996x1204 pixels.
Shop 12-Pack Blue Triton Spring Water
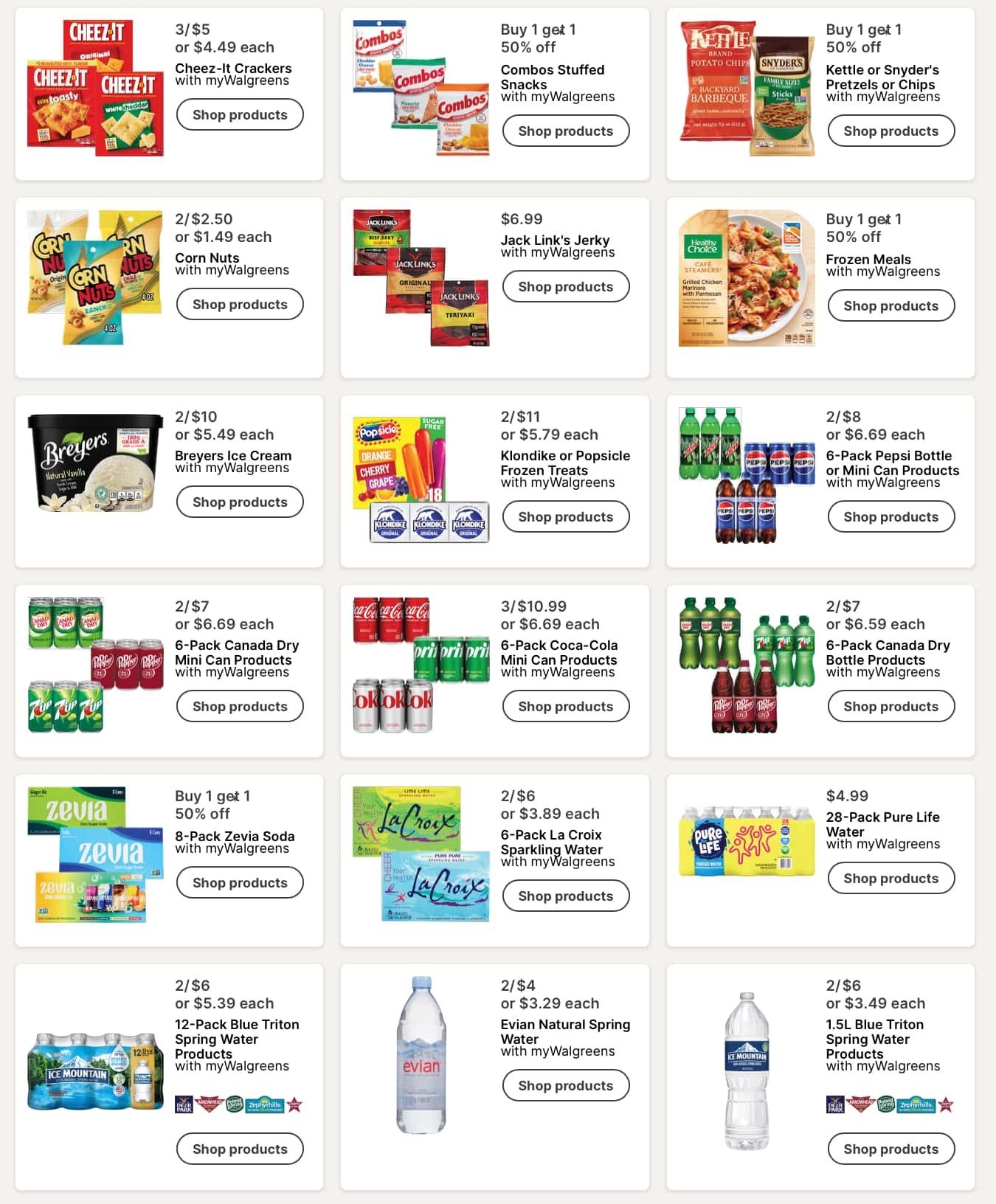pos(240,1149)
